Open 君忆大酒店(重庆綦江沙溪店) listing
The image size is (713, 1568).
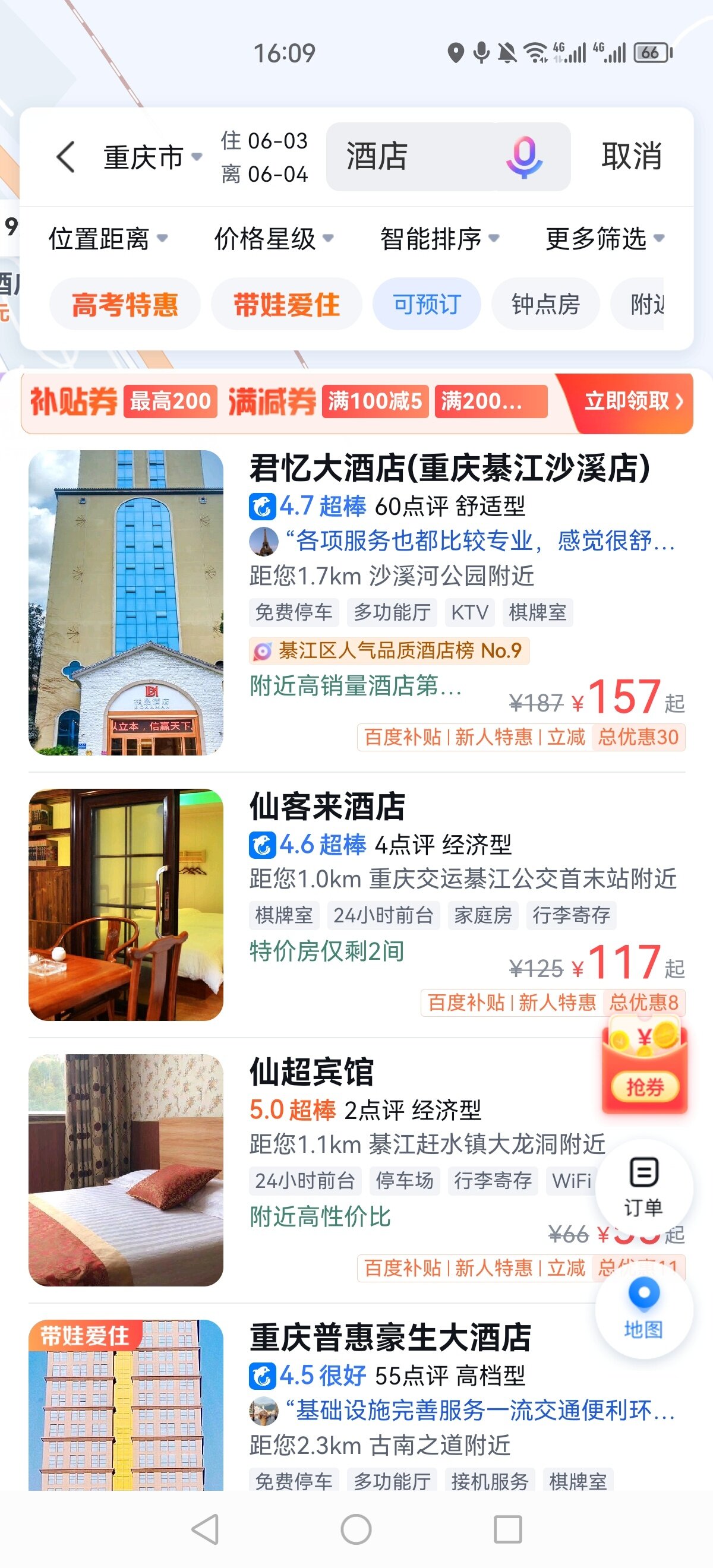pyautogui.click(x=449, y=469)
